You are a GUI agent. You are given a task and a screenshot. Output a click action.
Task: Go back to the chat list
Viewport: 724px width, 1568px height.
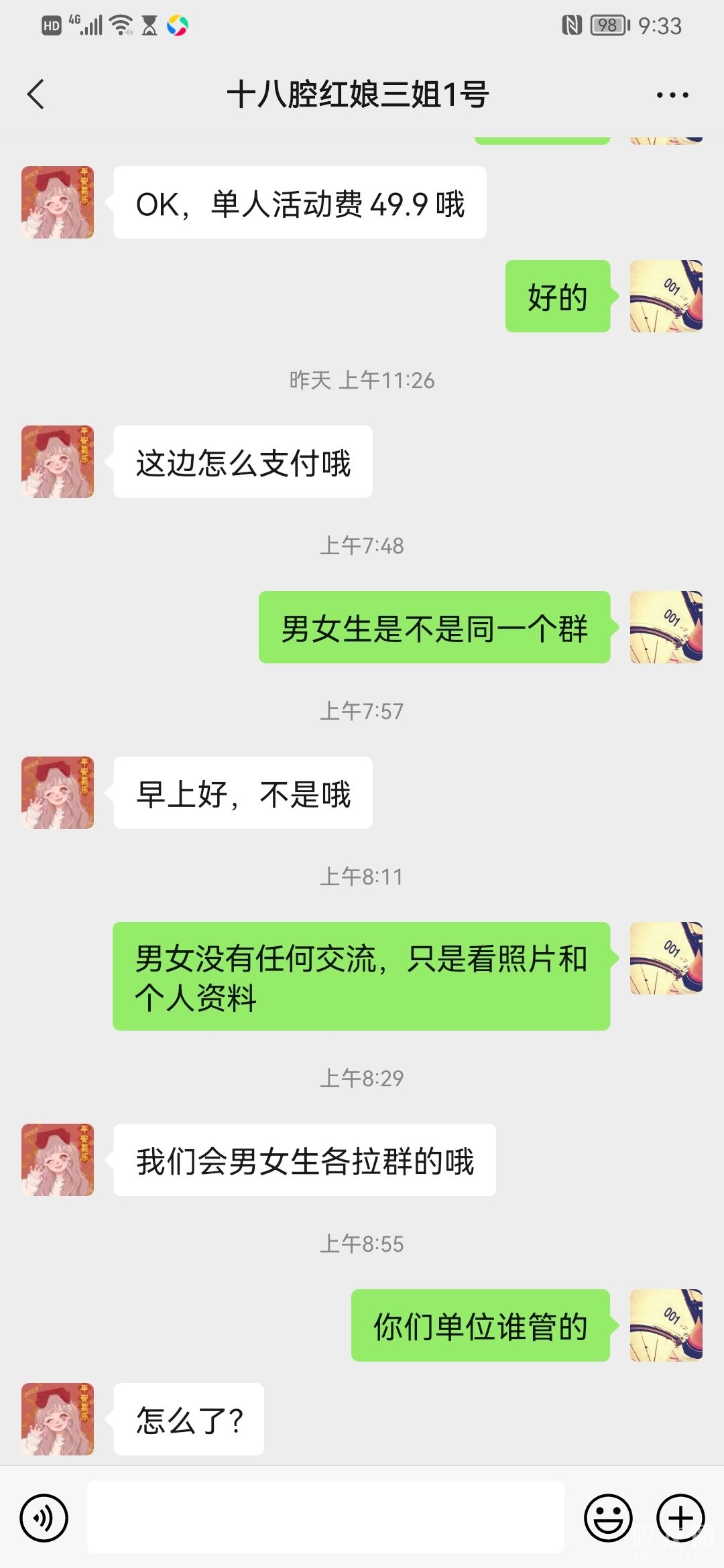(x=36, y=94)
